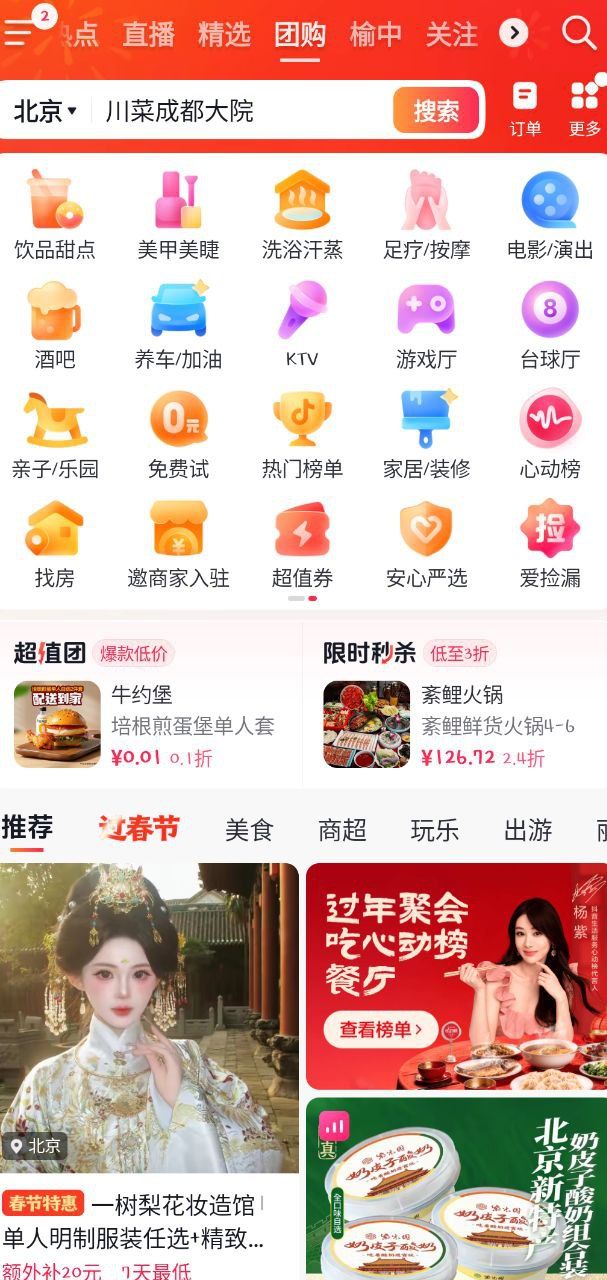
Task: Tap the 川菜成都大院 search field
Action: [240, 111]
